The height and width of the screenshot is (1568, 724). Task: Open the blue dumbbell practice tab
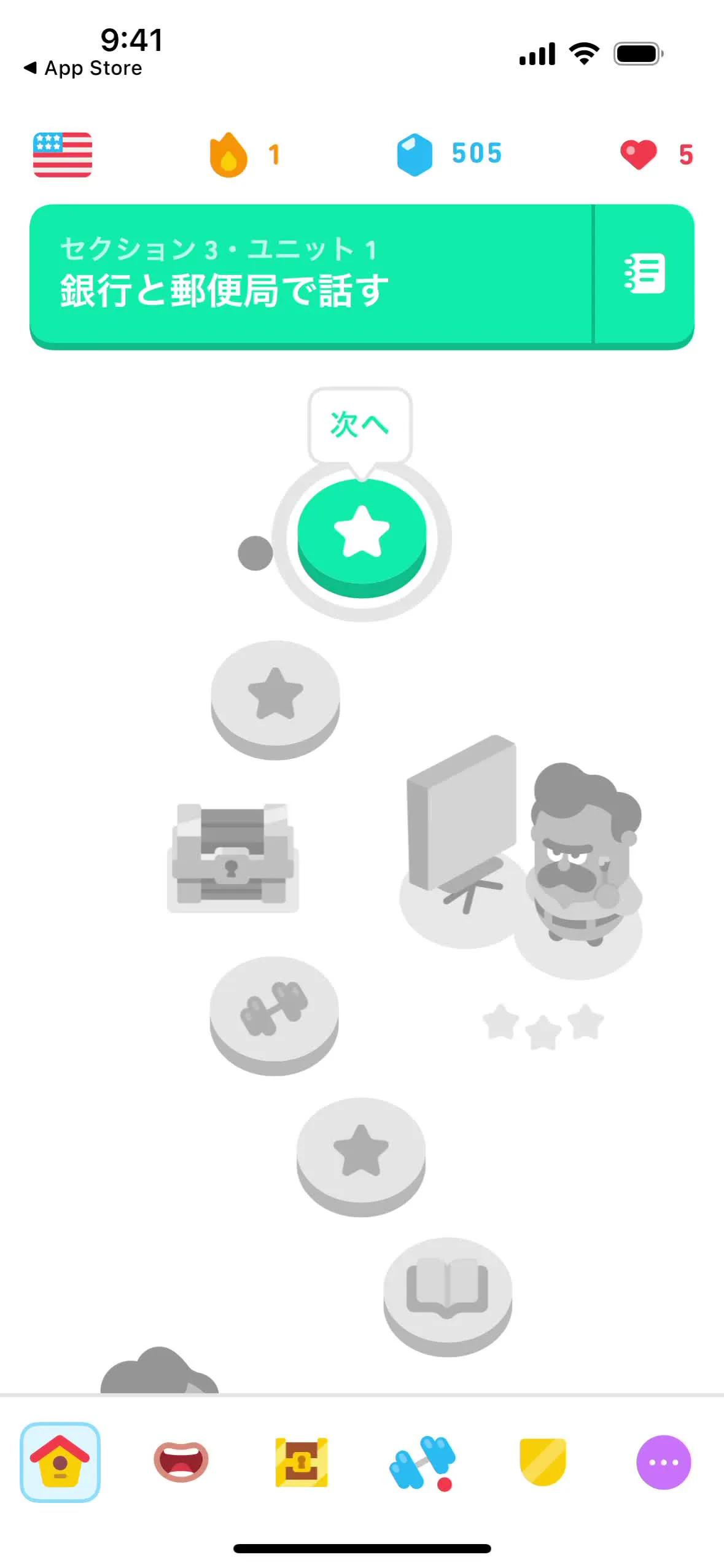[x=422, y=1462]
